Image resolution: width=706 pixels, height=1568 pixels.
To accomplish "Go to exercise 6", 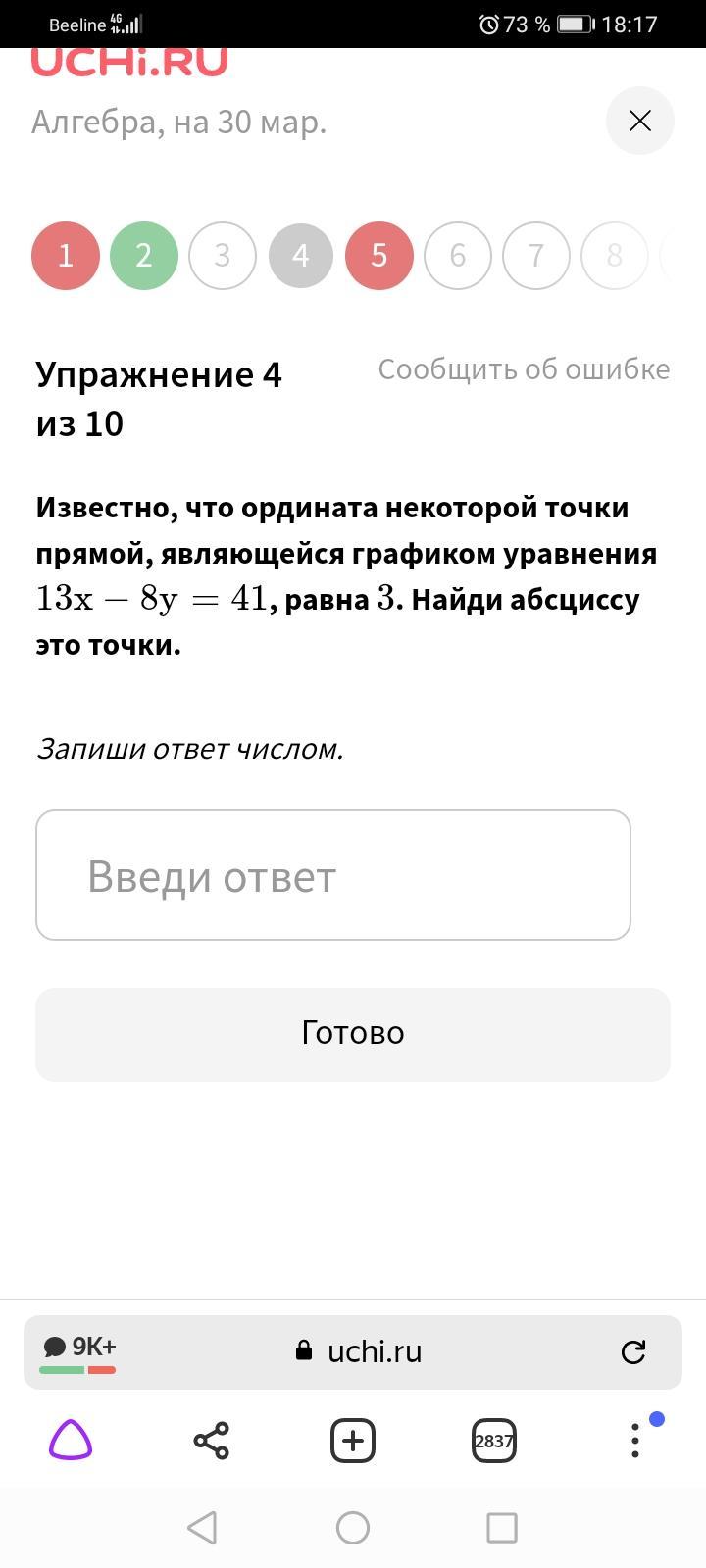I will coord(458,256).
